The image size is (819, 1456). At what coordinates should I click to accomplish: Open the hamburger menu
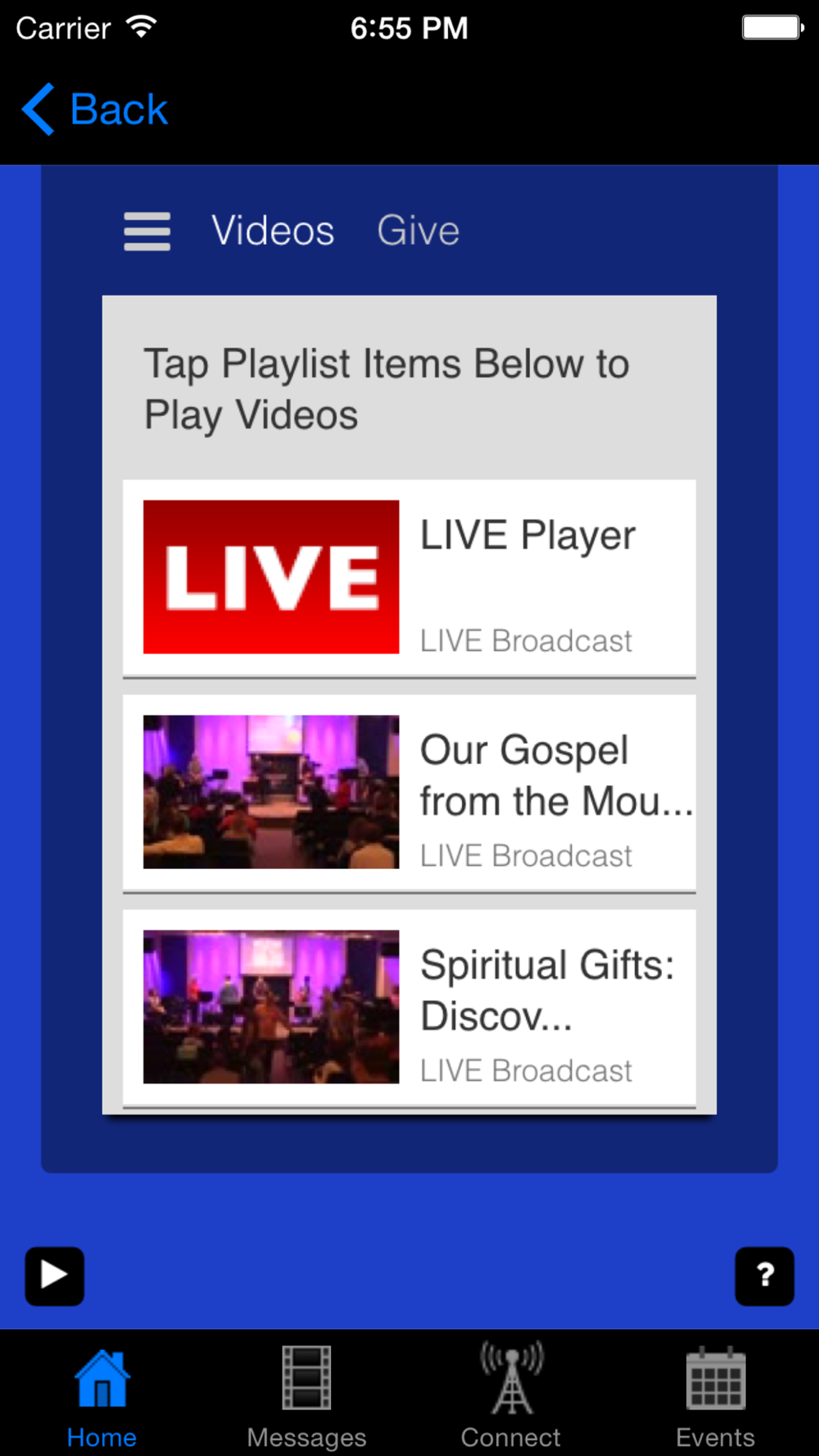click(x=147, y=232)
